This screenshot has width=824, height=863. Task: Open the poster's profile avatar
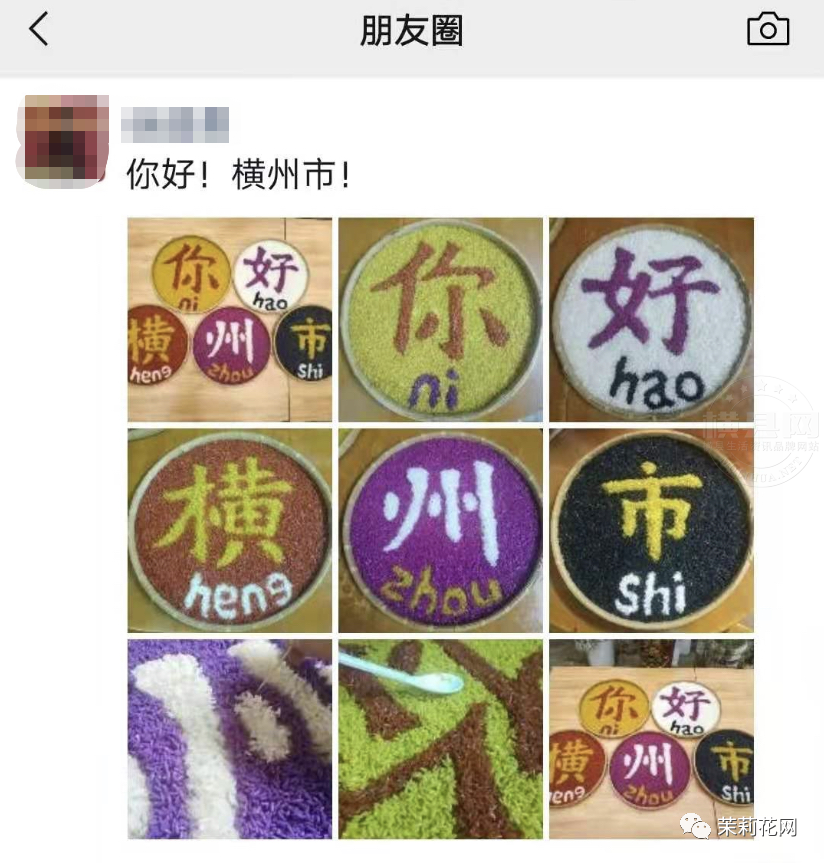click(65, 140)
